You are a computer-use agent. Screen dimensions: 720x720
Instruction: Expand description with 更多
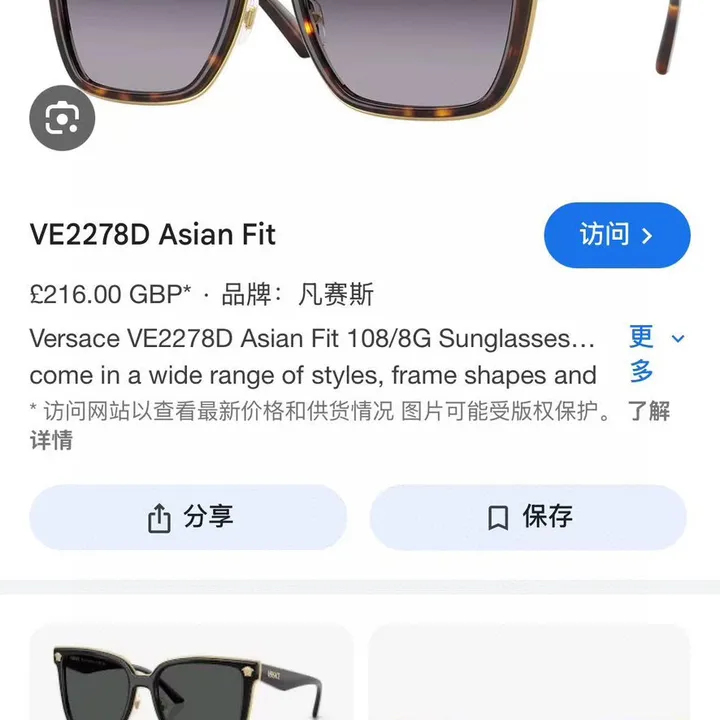click(656, 354)
